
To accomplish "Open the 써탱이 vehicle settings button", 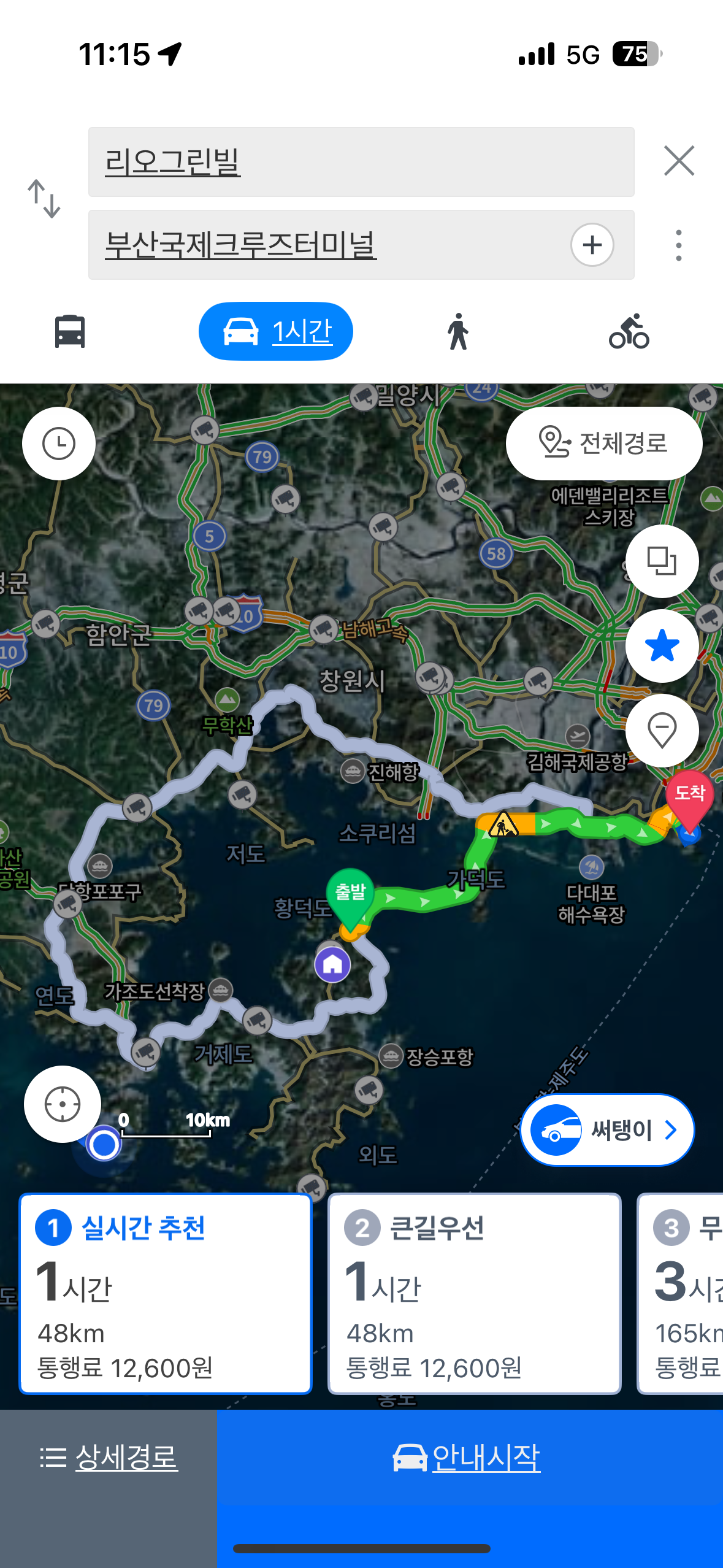I will pos(606,1129).
